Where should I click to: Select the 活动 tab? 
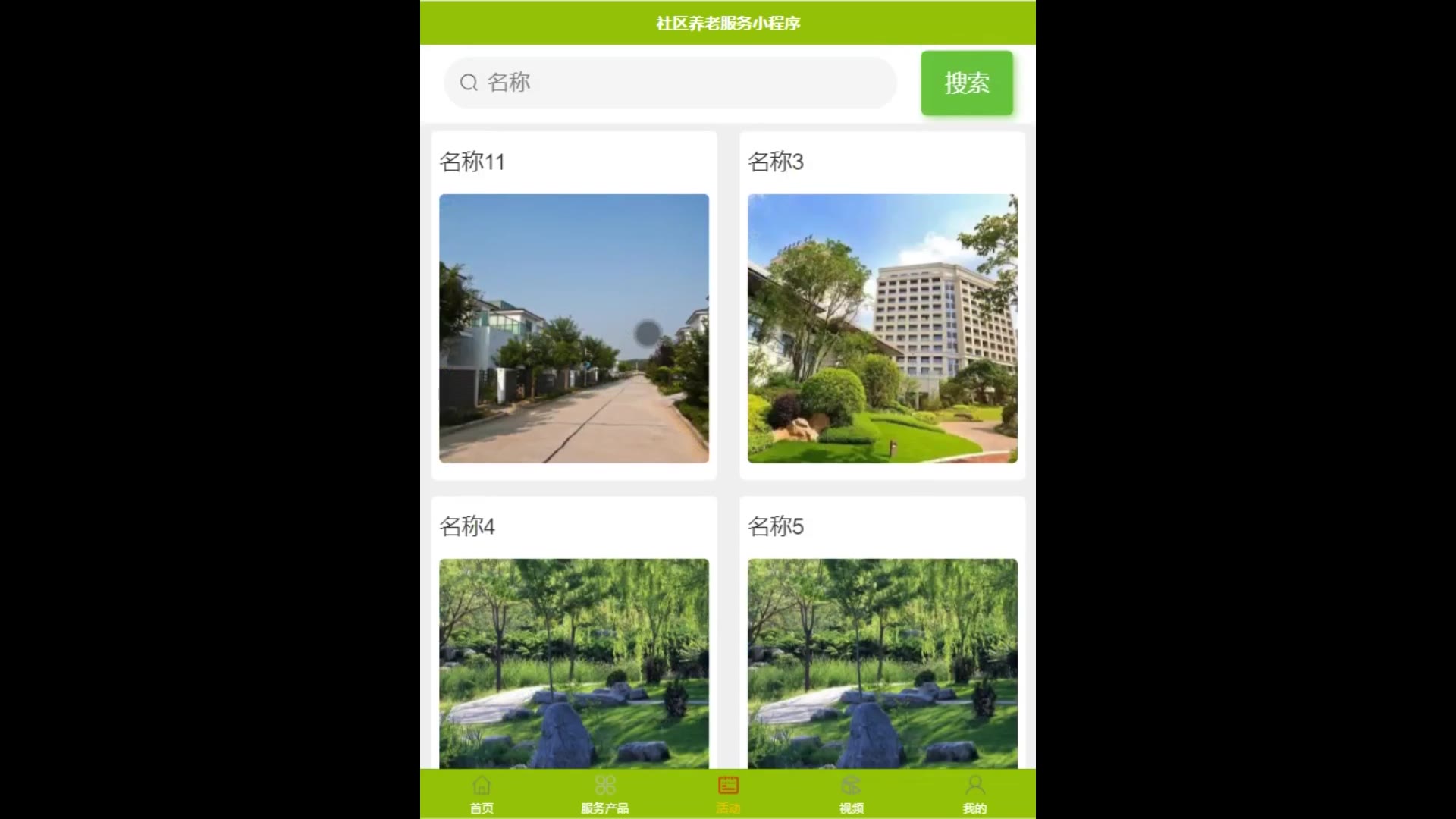(728, 794)
